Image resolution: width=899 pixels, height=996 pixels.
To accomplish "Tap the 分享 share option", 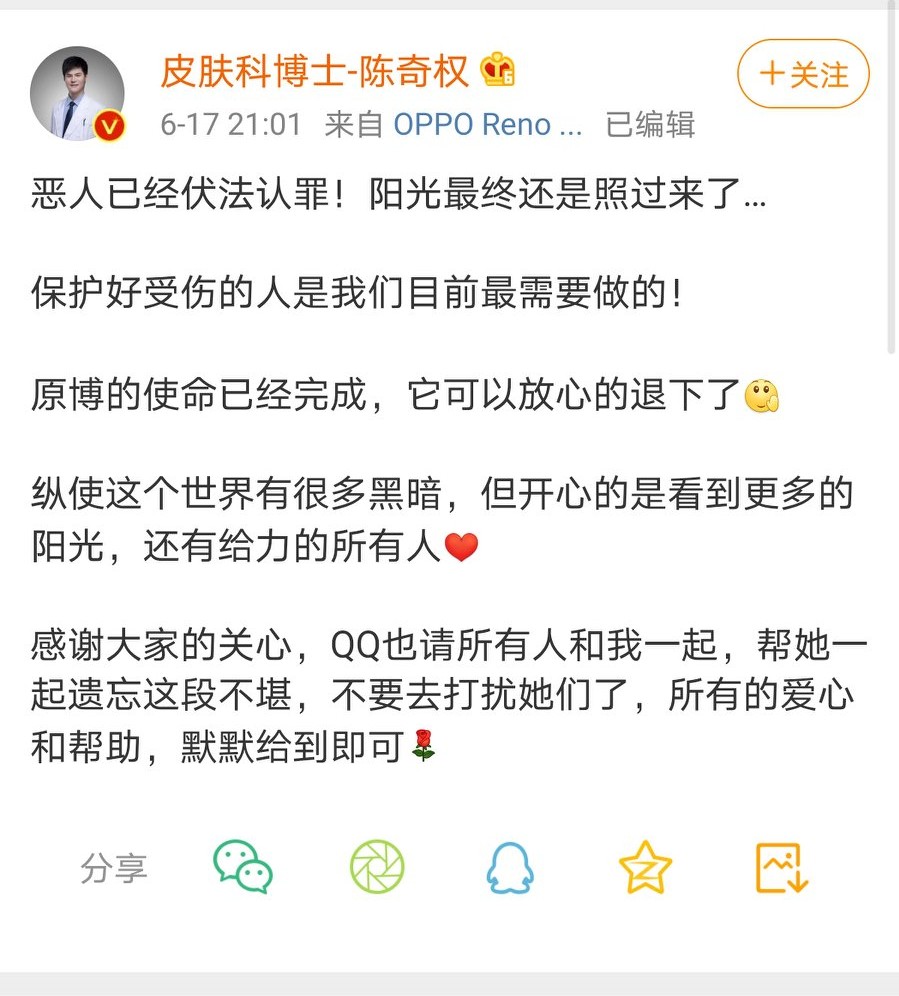I will [114, 869].
